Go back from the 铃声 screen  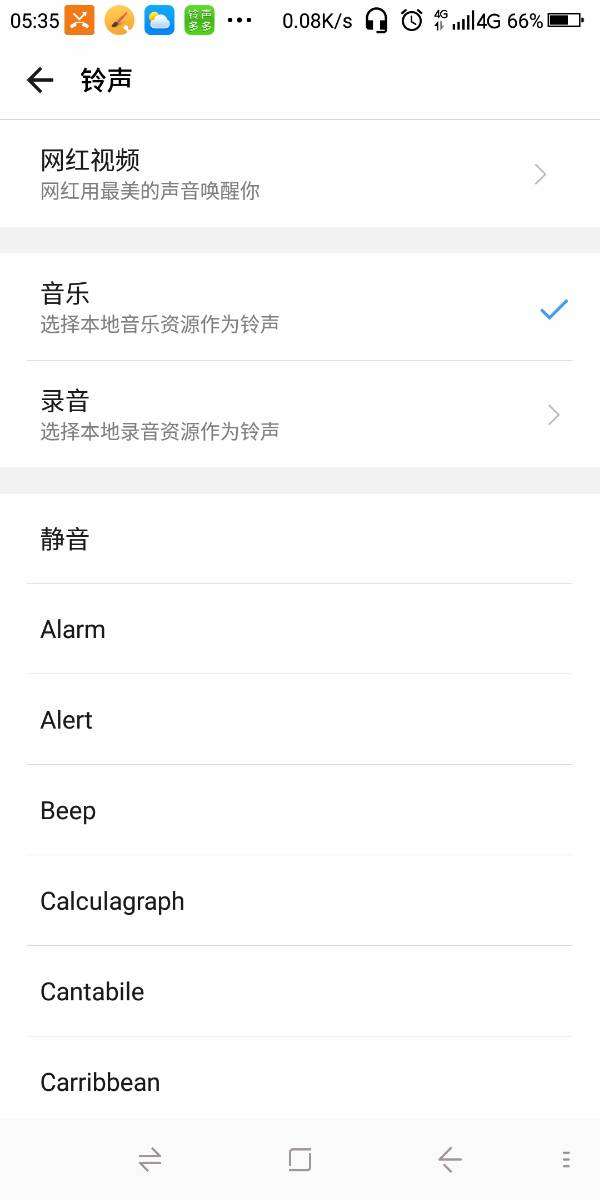click(40, 80)
